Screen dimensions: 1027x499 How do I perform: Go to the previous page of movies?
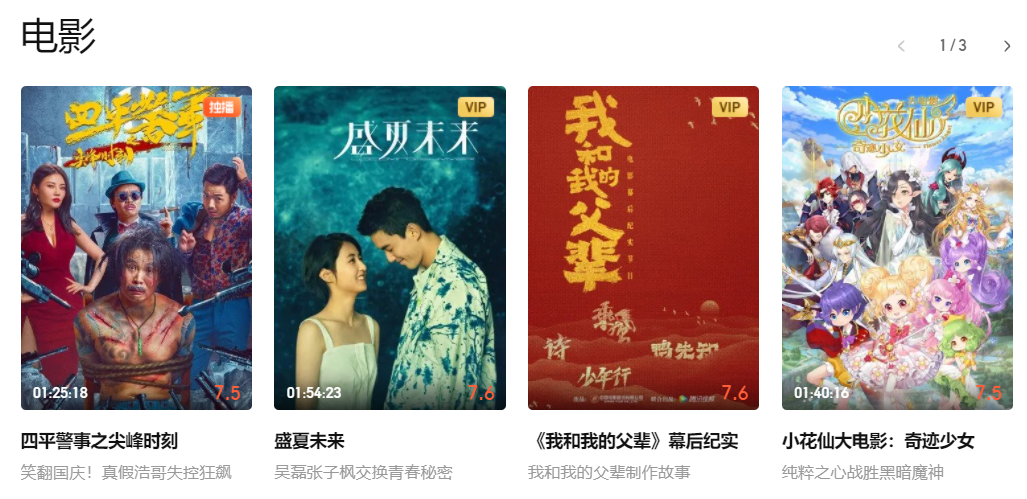pyautogui.click(x=901, y=46)
